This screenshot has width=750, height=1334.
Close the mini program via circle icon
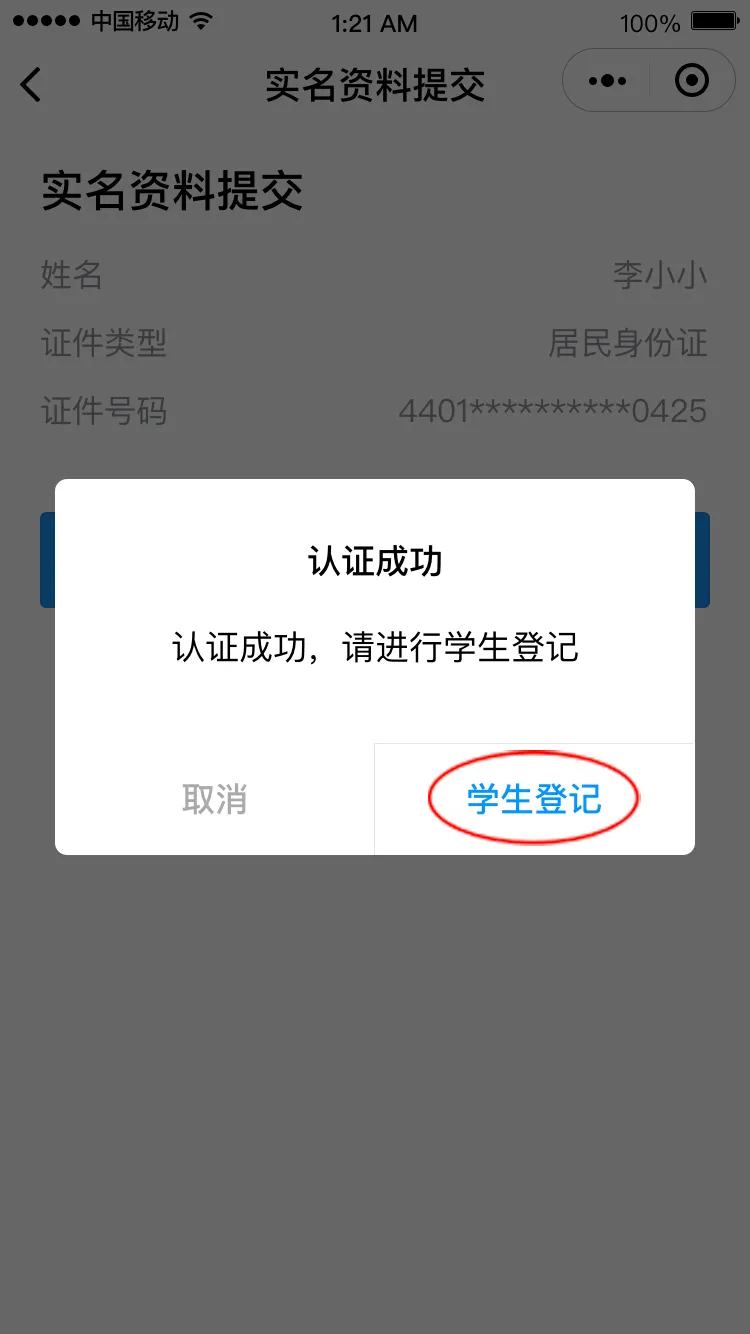click(x=692, y=81)
